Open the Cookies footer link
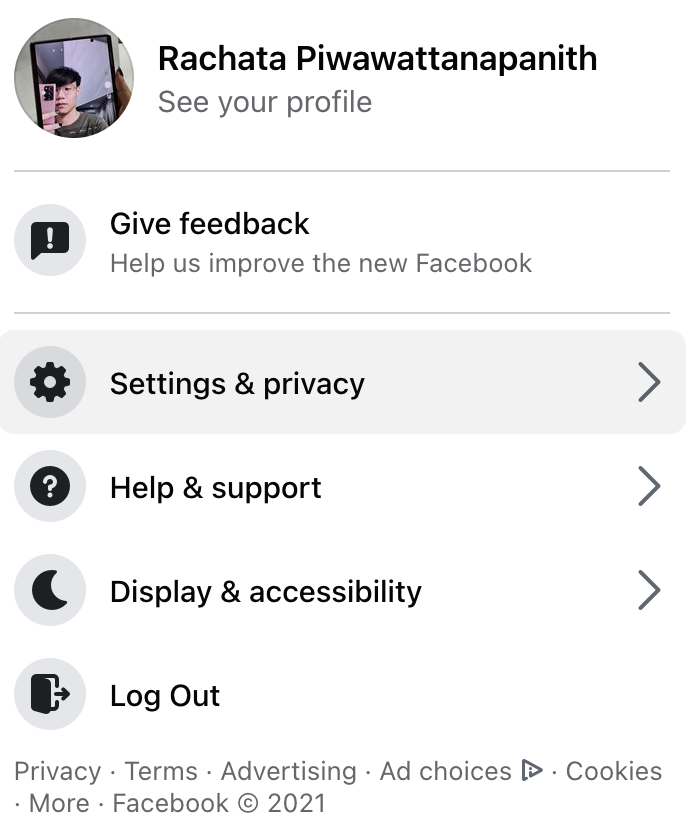 tap(614, 771)
